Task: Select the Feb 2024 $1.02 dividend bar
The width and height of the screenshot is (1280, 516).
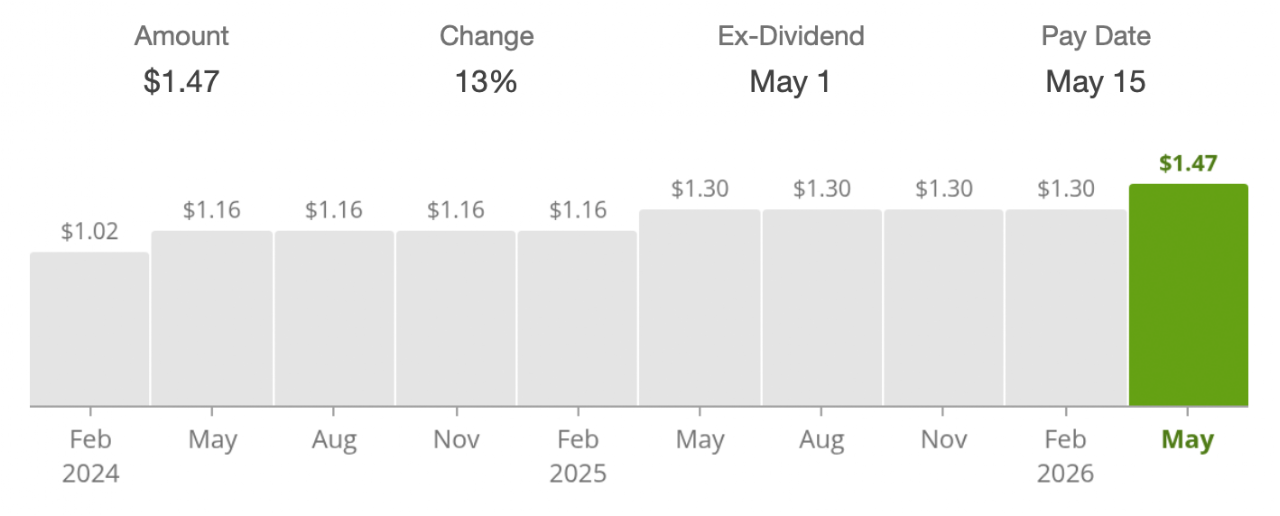Action: pyautogui.click(x=90, y=330)
